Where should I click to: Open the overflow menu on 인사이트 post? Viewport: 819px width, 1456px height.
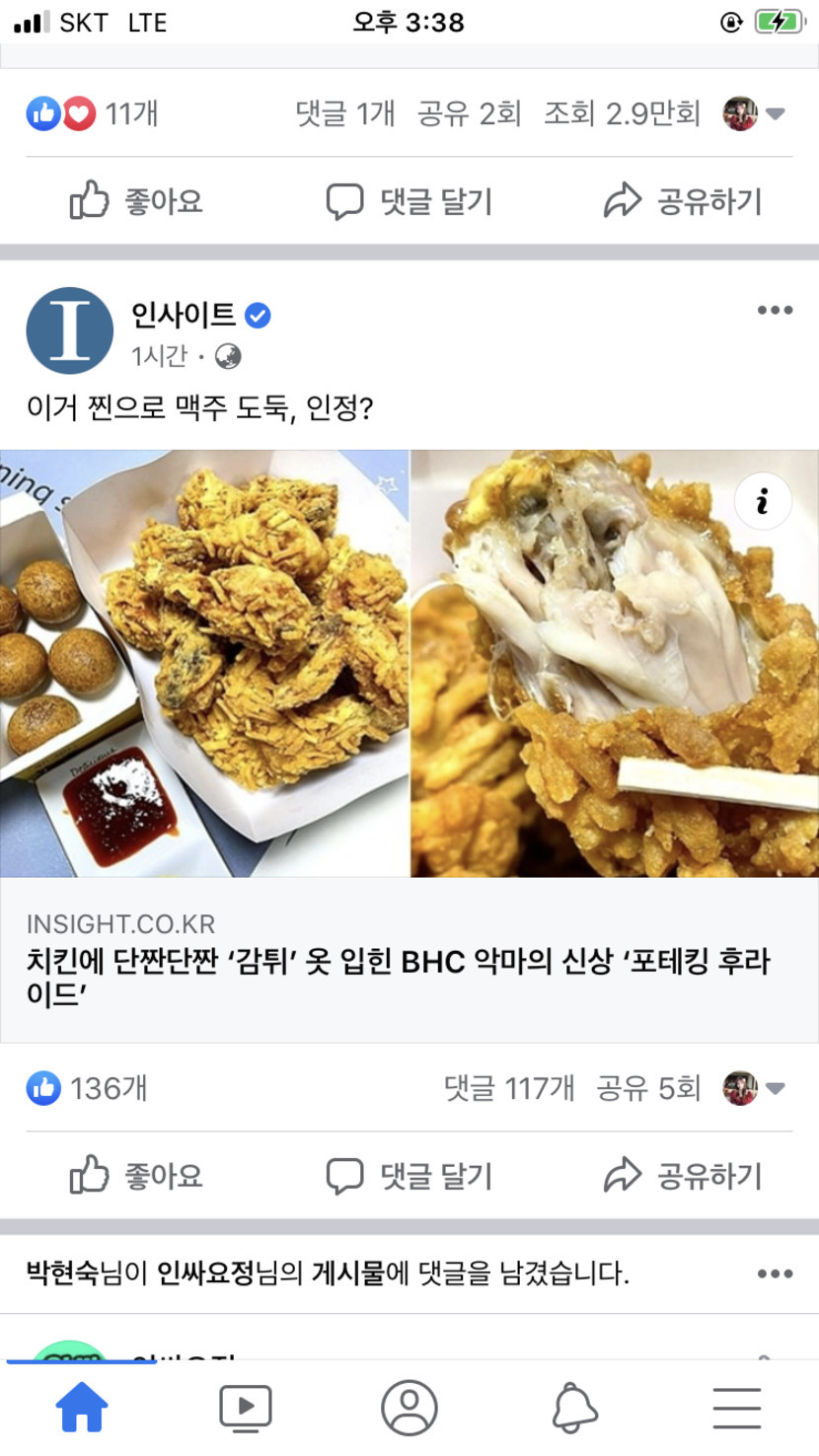click(x=775, y=311)
